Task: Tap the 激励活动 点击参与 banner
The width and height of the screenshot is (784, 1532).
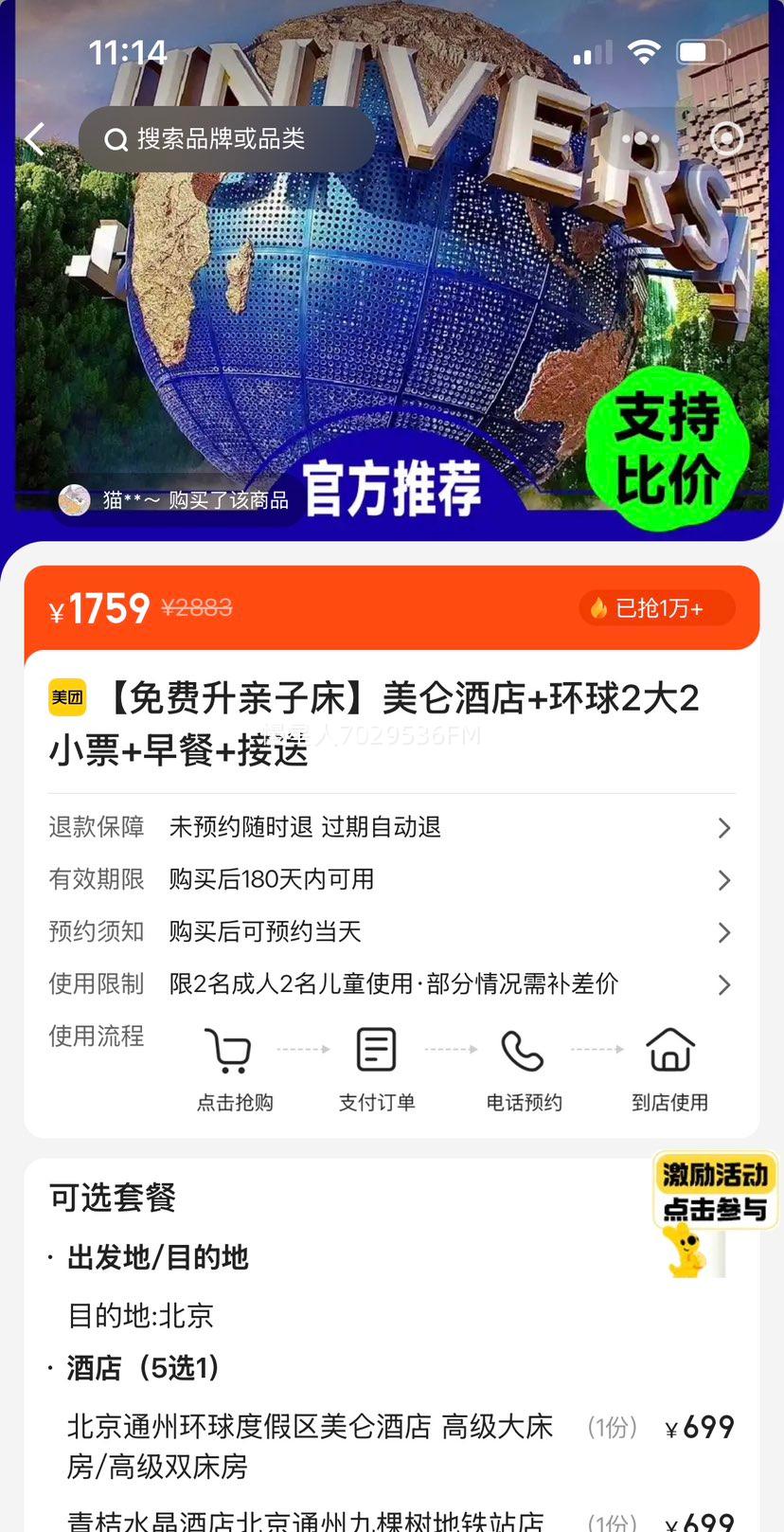Action: tap(715, 1188)
